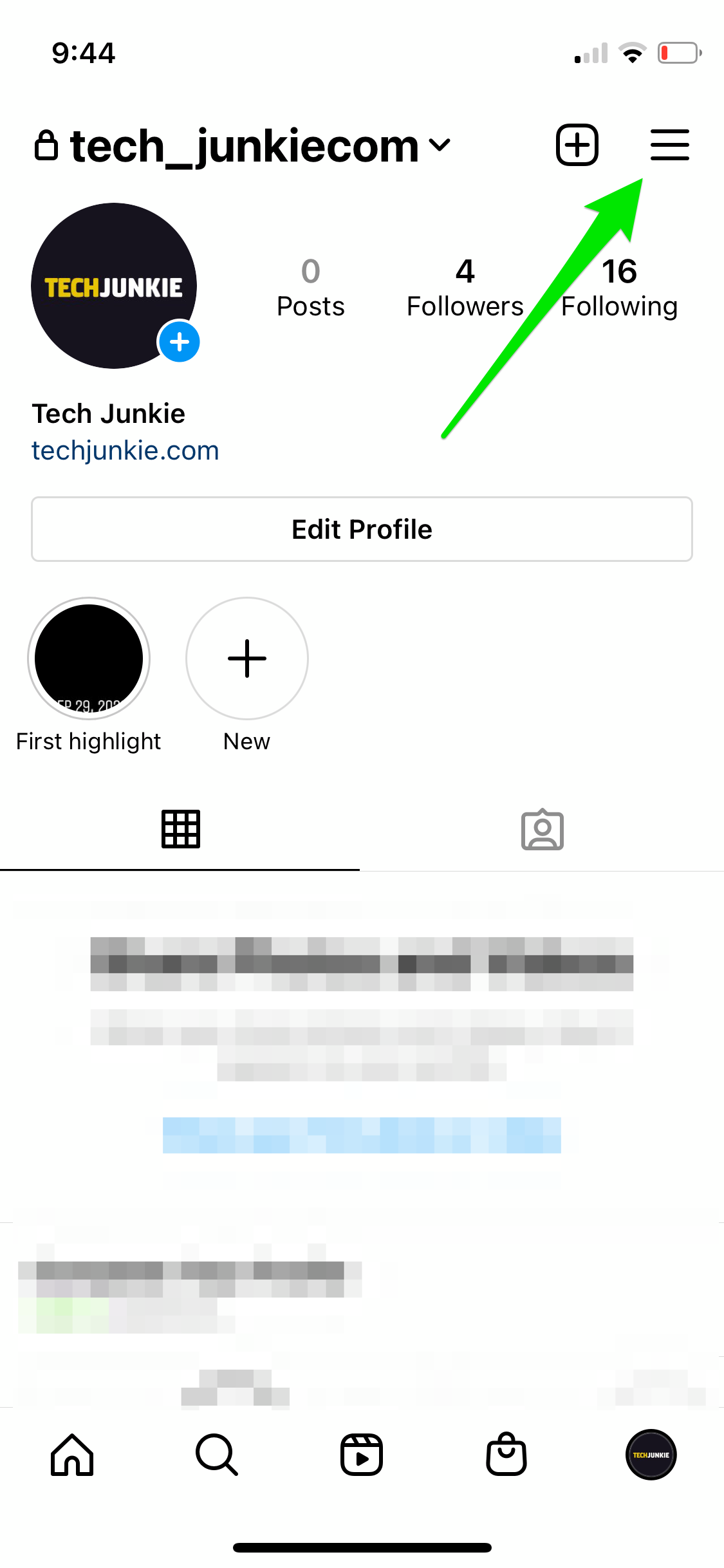The image size is (724, 1568).
Task: Tap the create new post plus icon
Action: pyautogui.click(x=577, y=144)
